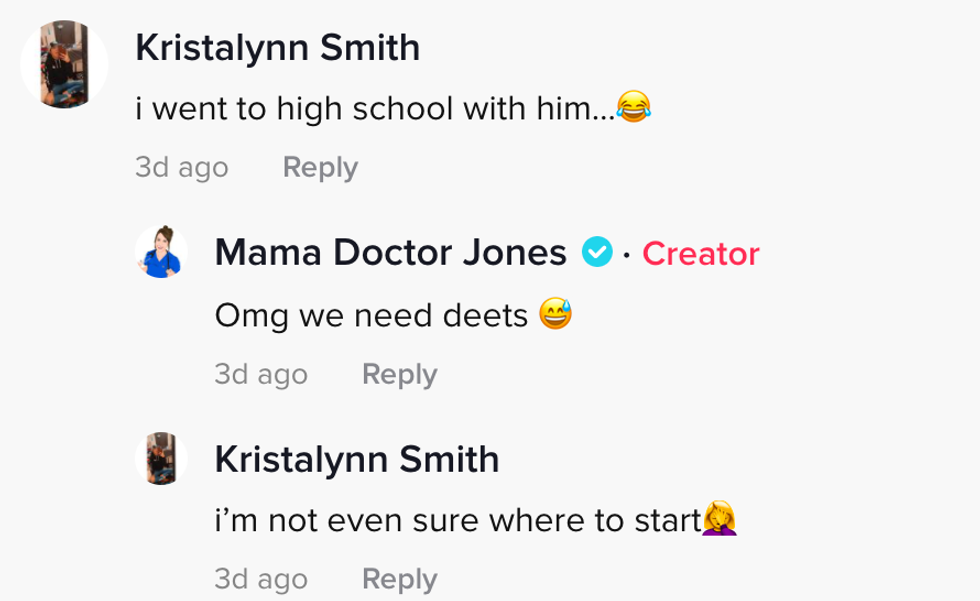Open Kristalynn Smith's name on the top comment
Screen dimensions: 980x601
coord(277,47)
